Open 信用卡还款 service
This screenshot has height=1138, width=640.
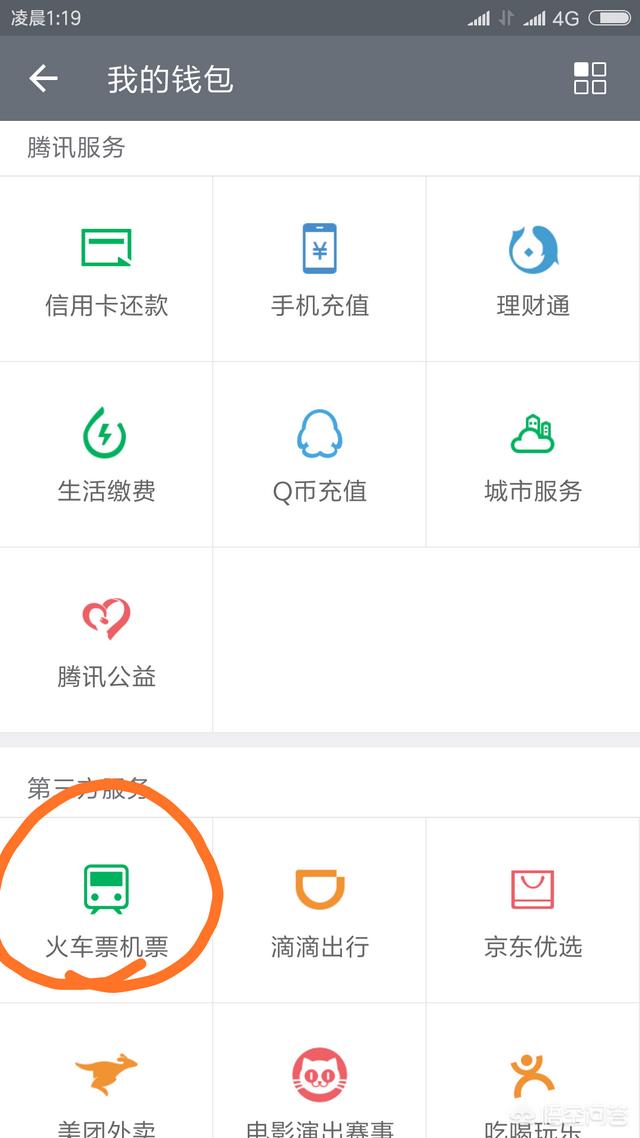[x=106, y=270]
